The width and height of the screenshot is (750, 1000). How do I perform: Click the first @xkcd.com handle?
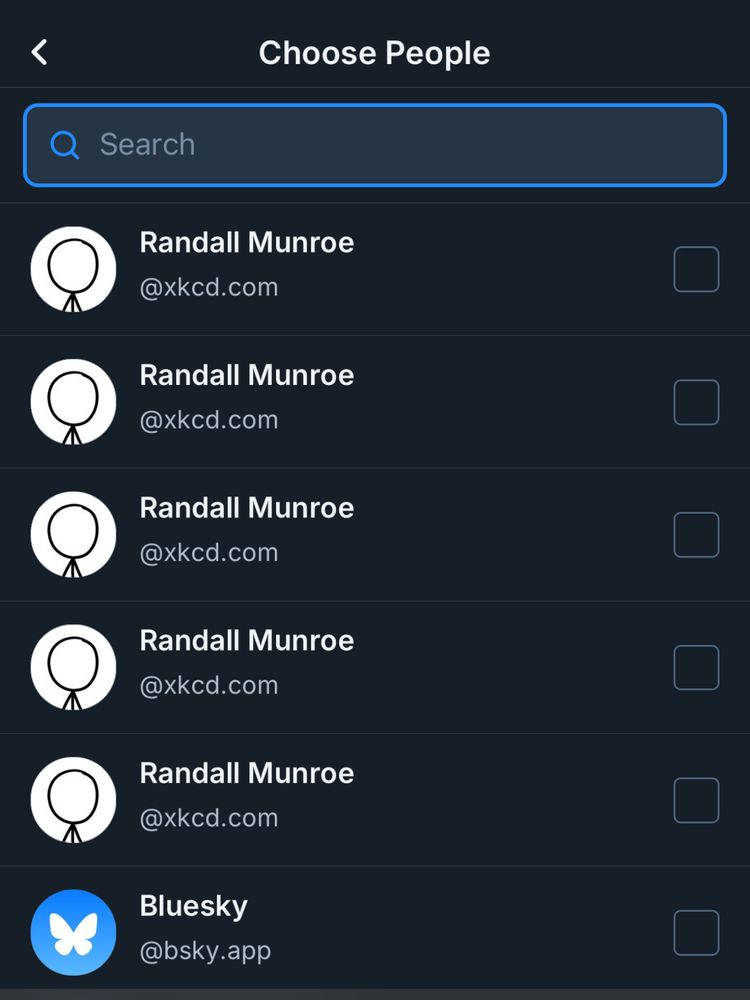click(x=209, y=287)
